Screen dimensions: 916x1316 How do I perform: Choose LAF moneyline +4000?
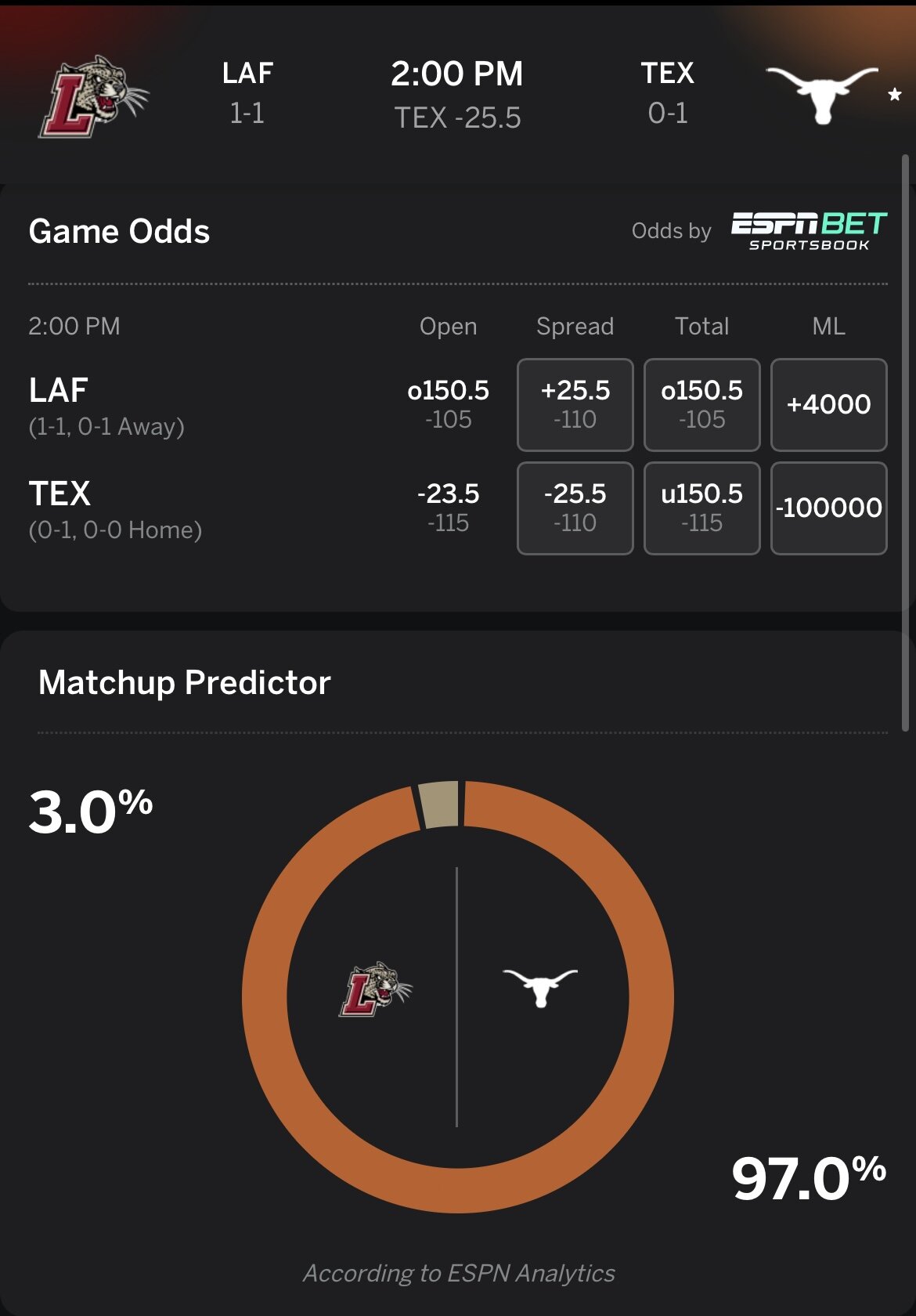coord(828,404)
